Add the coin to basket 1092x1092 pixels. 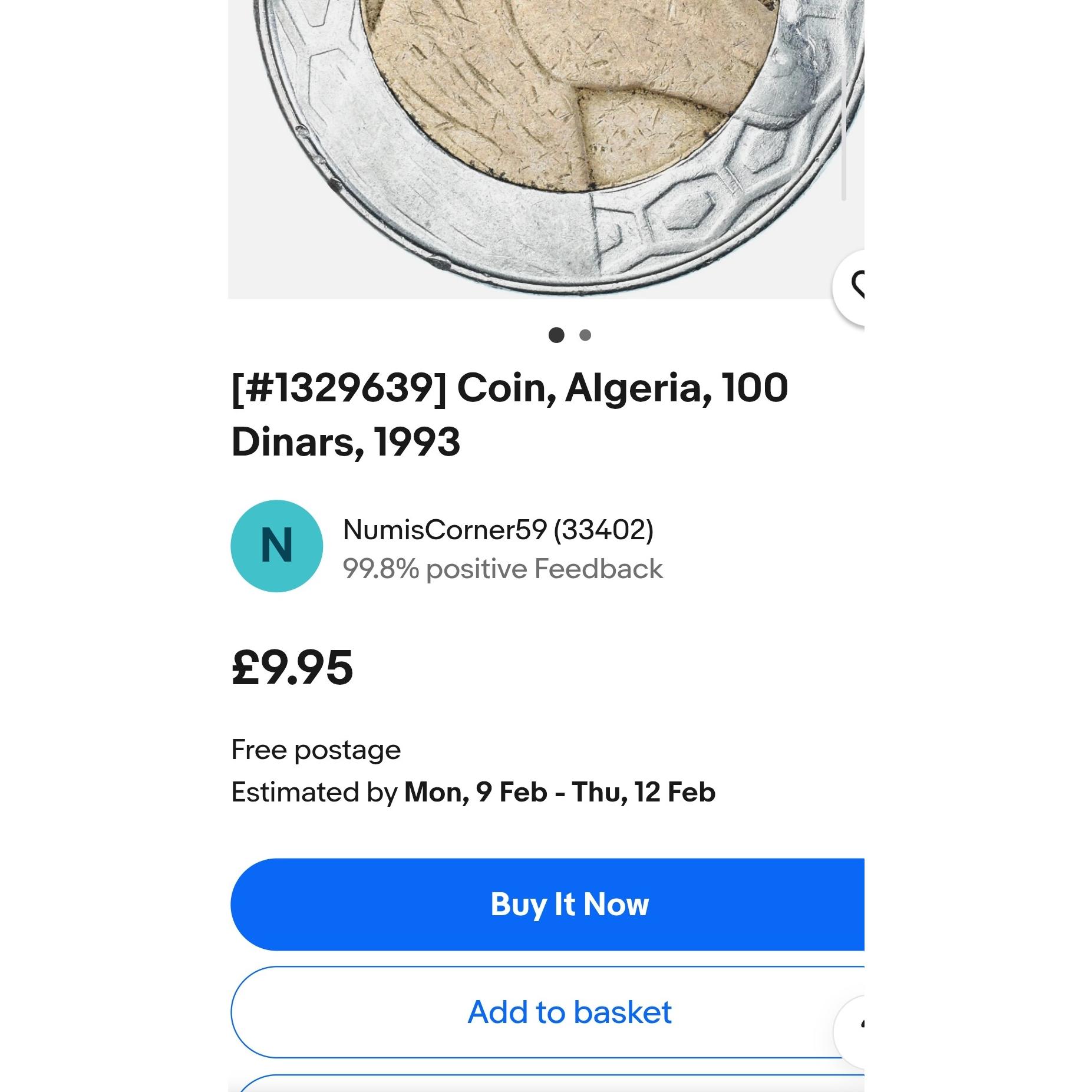click(568, 1012)
